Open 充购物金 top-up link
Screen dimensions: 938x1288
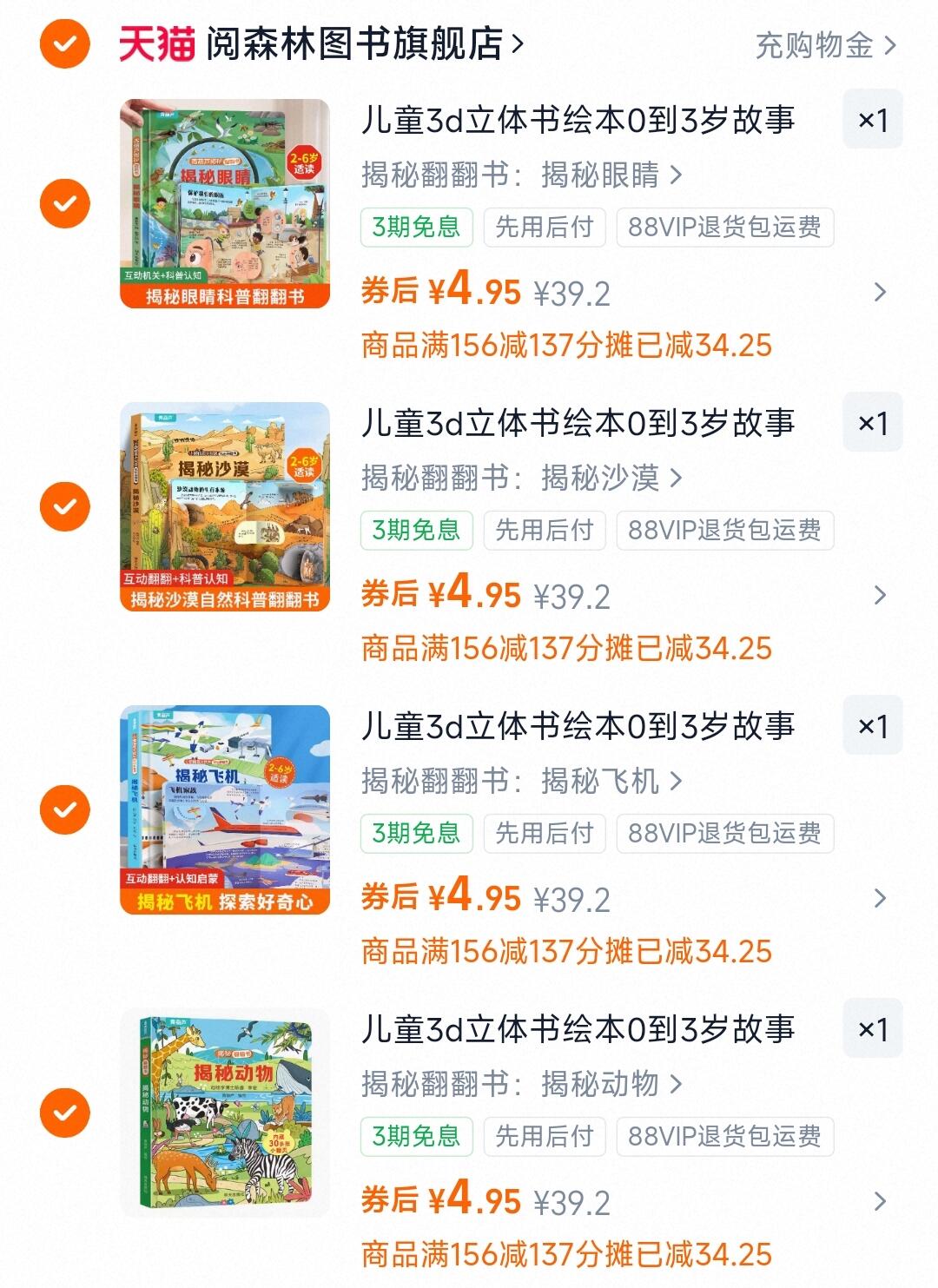pyautogui.click(x=824, y=45)
